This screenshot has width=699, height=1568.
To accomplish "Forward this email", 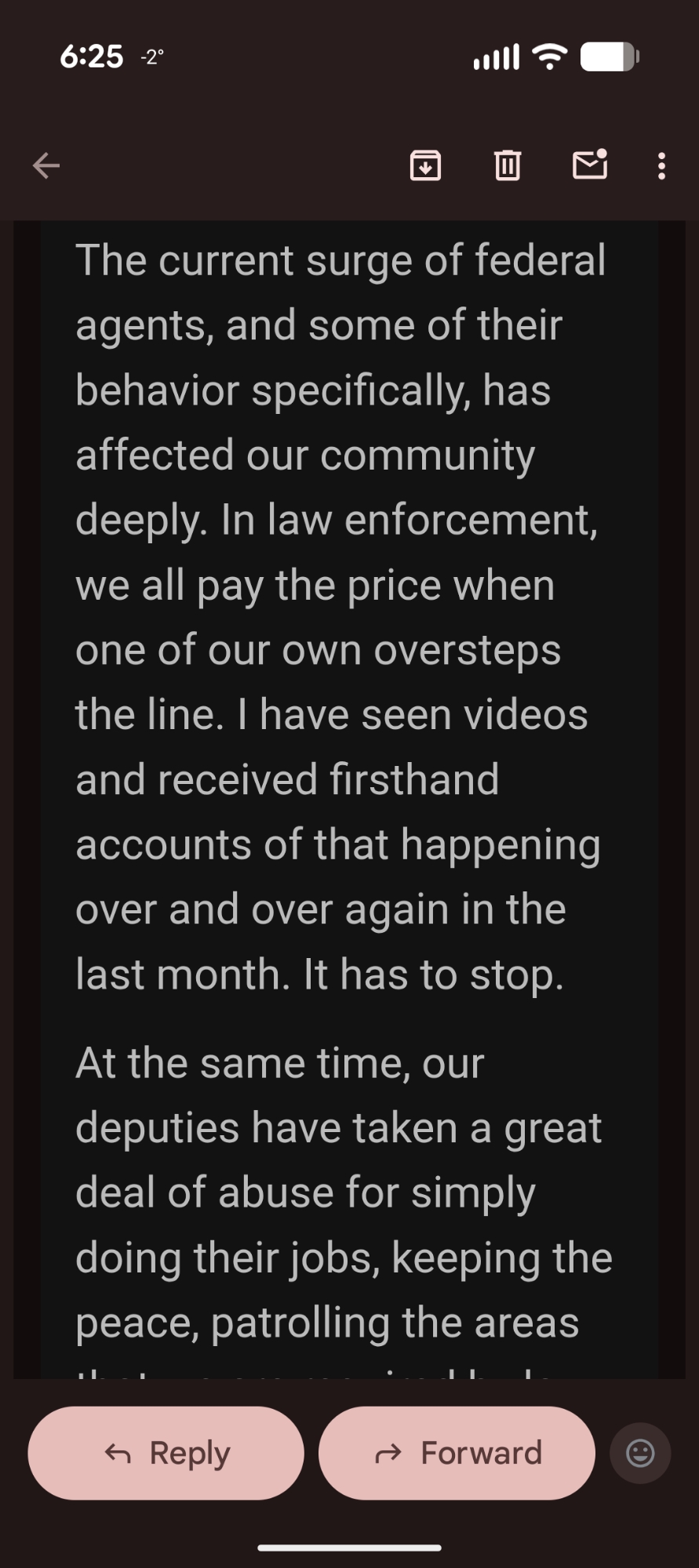I will coord(457,1453).
